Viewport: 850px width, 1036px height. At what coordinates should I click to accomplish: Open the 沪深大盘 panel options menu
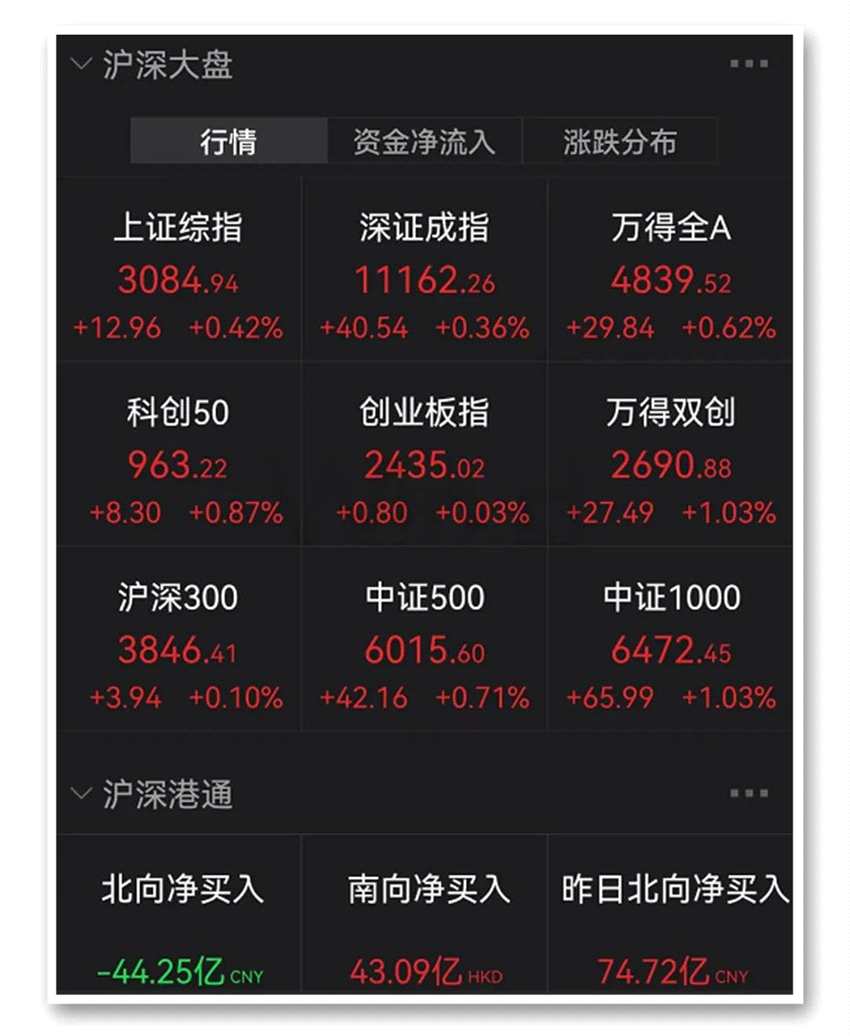coord(746,62)
